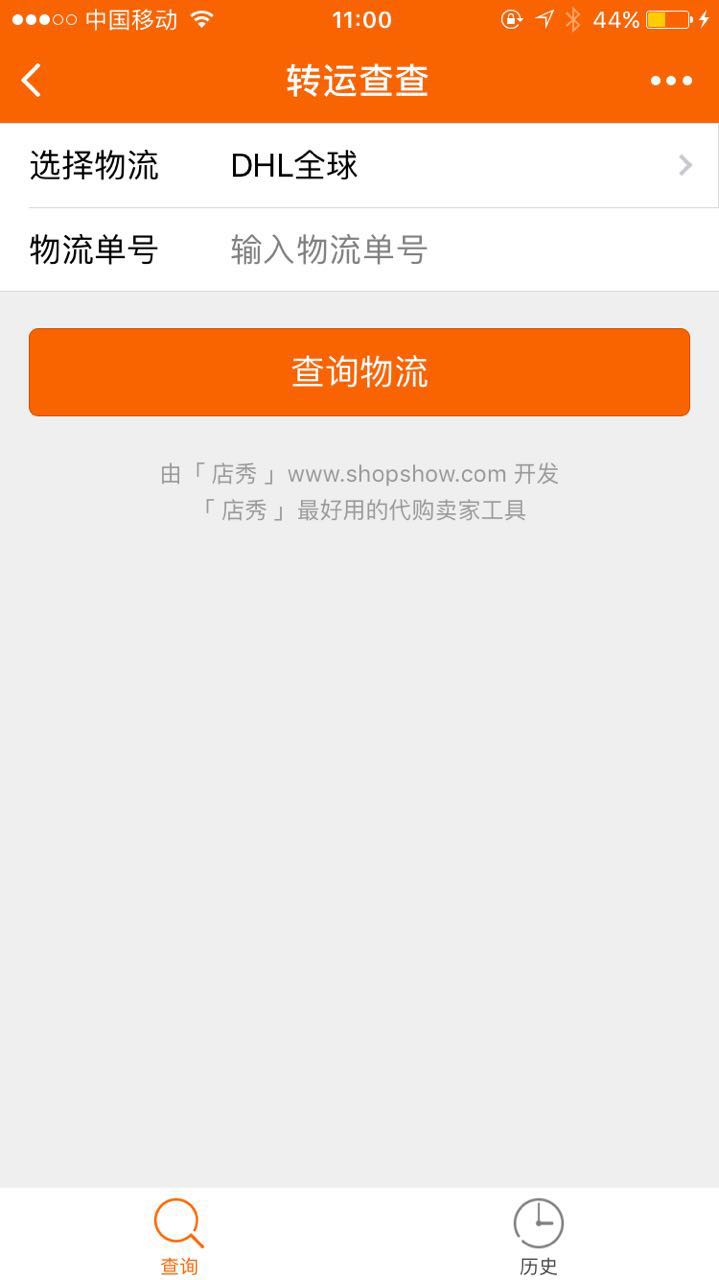
Task: Switch to the 查询 tab
Action: 179,1236
